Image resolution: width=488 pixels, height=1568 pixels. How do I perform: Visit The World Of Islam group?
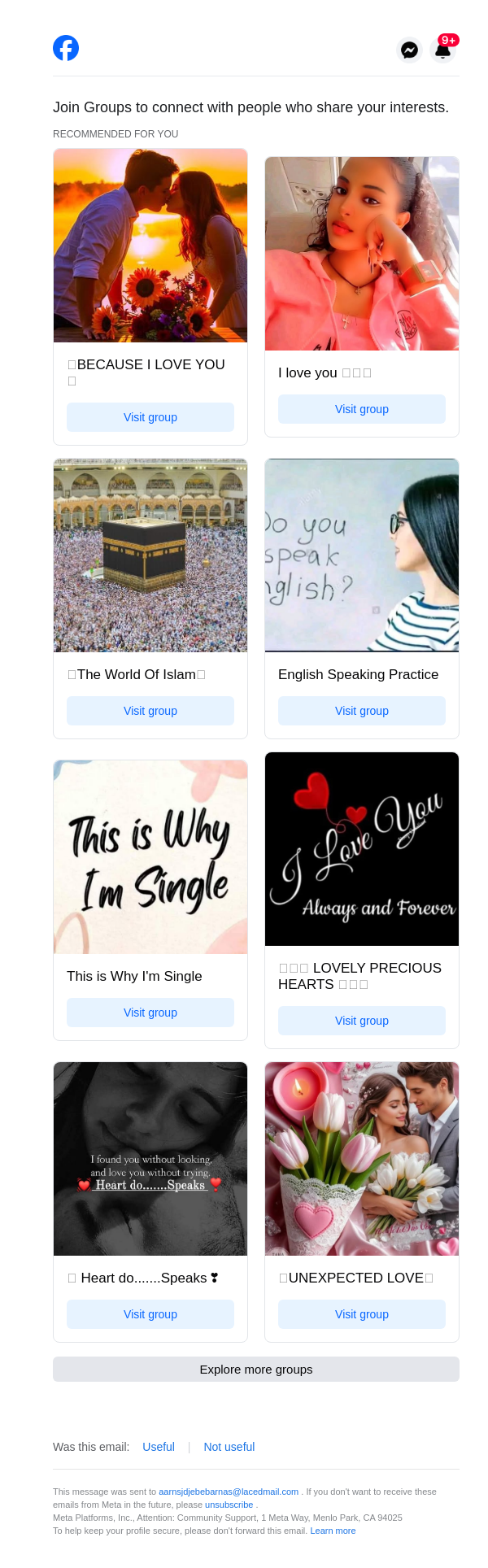[x=150, y=711]
